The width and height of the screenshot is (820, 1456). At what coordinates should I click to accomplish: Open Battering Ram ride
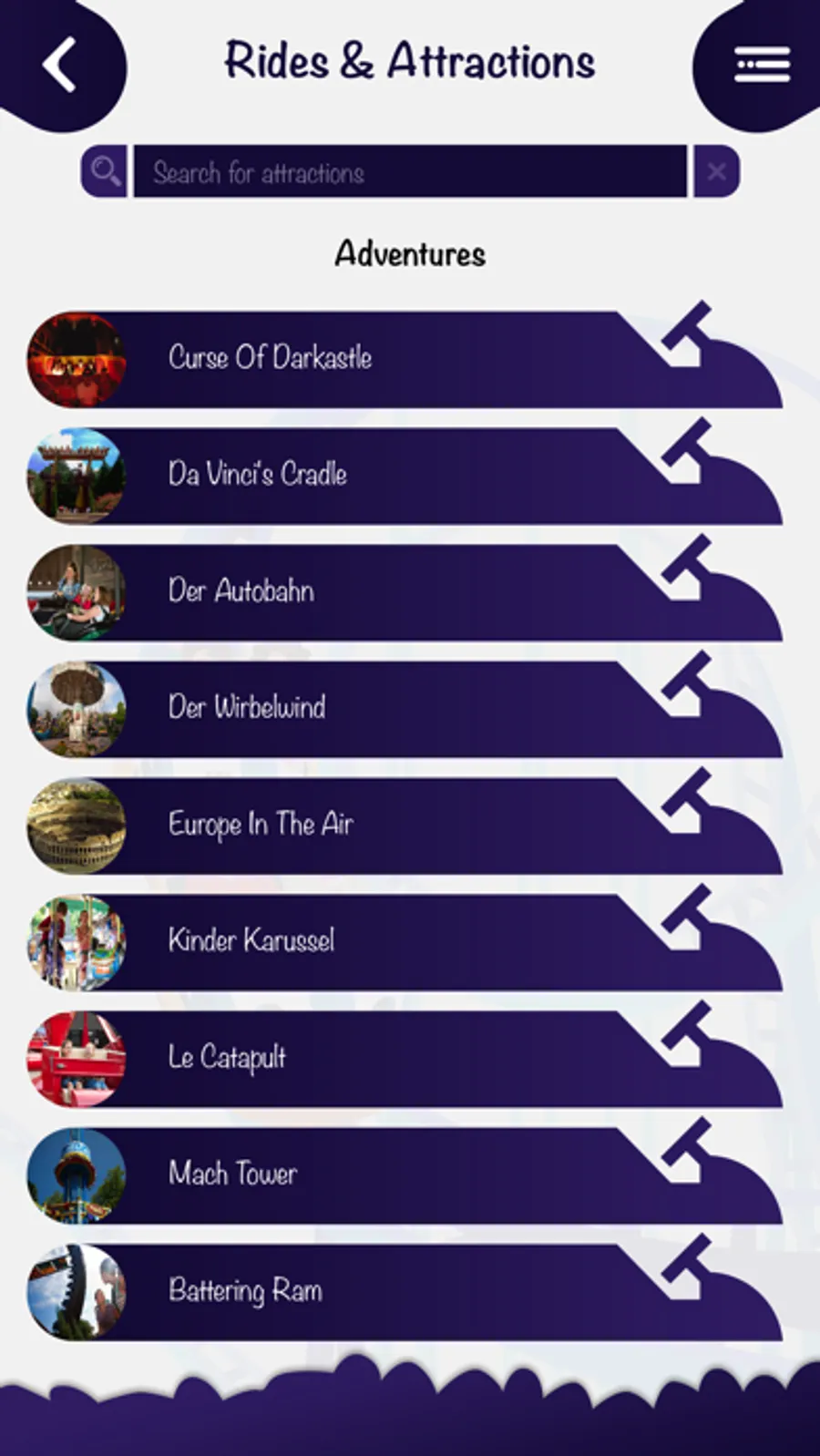click(364, 1291)
